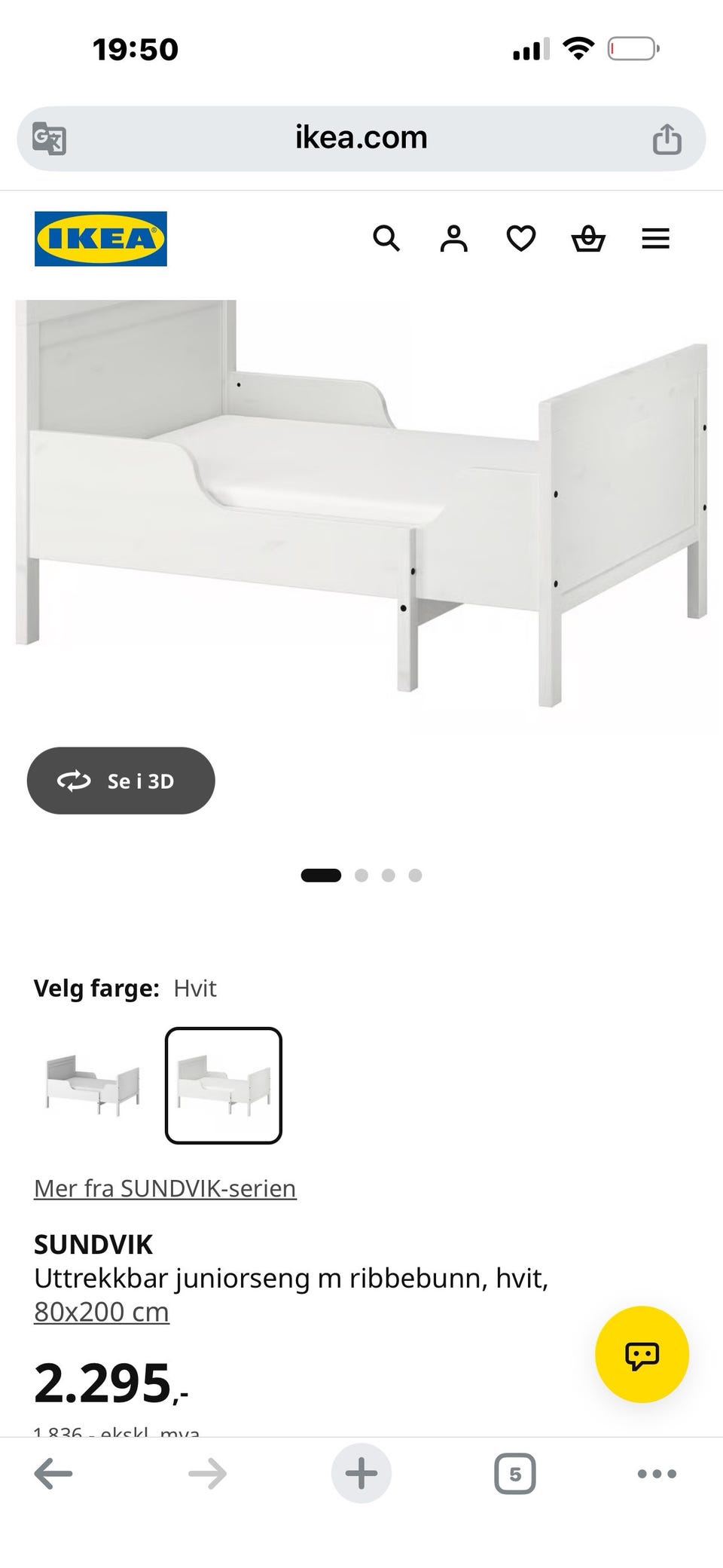Screen dimensions: 723x1568
Task: Open the favorites heart list
Action: pos(520,239)
